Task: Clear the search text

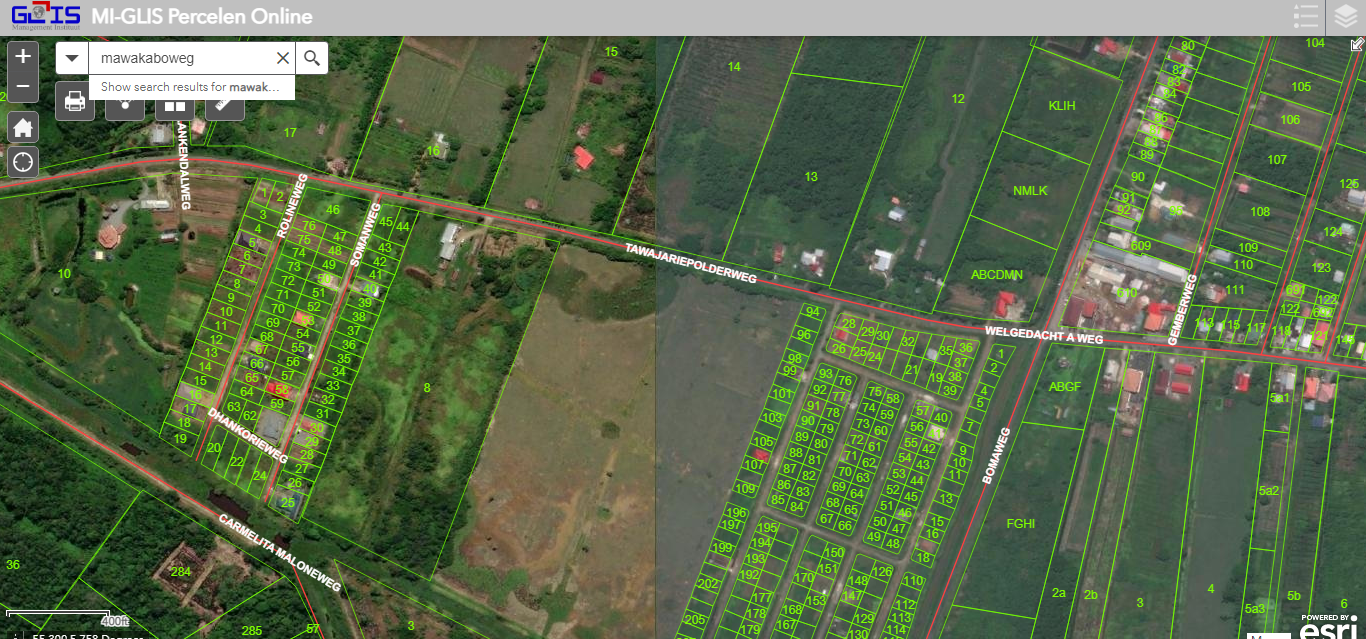Action: coord(283,58)
